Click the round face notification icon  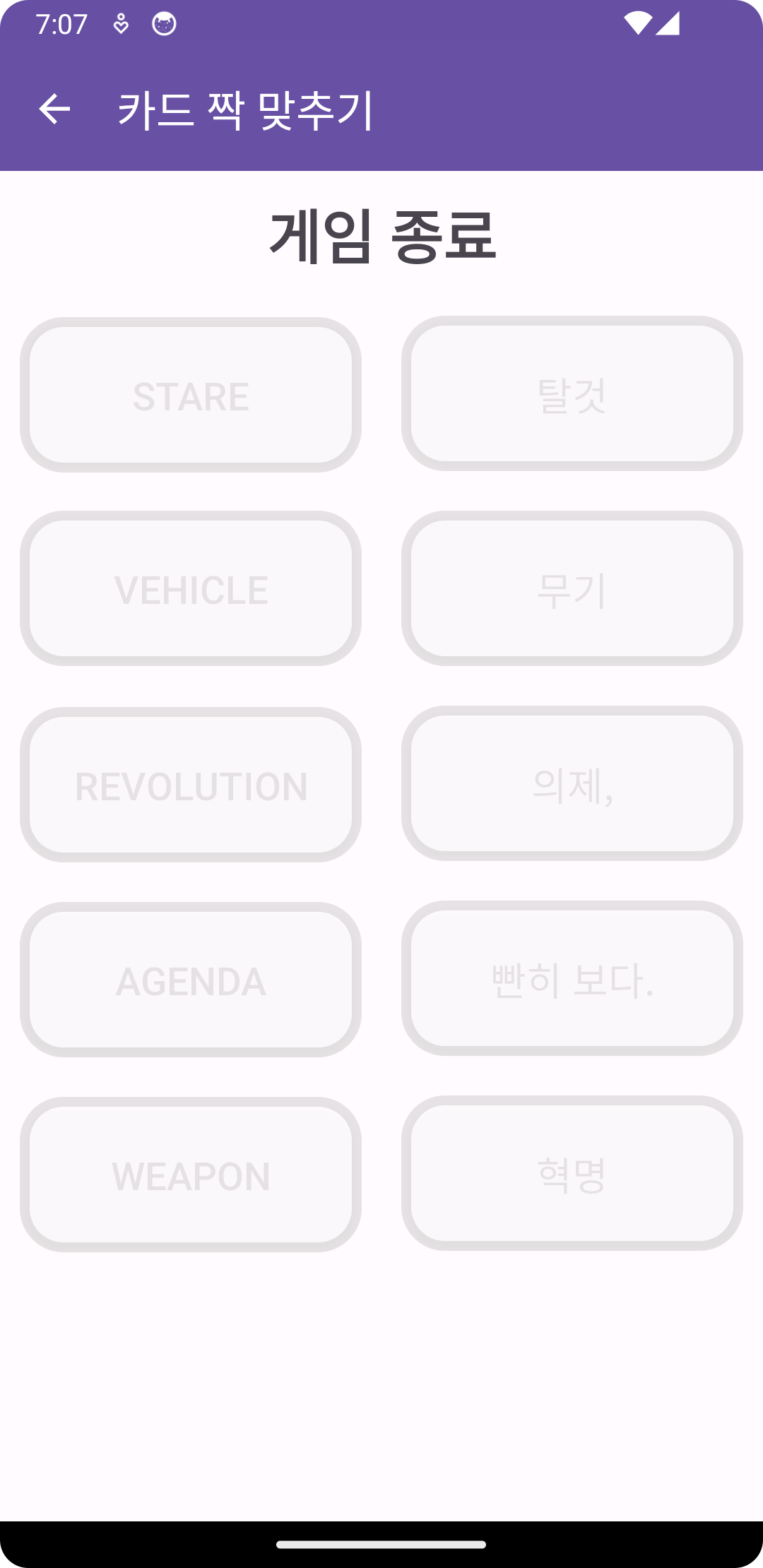click(164, 23)
